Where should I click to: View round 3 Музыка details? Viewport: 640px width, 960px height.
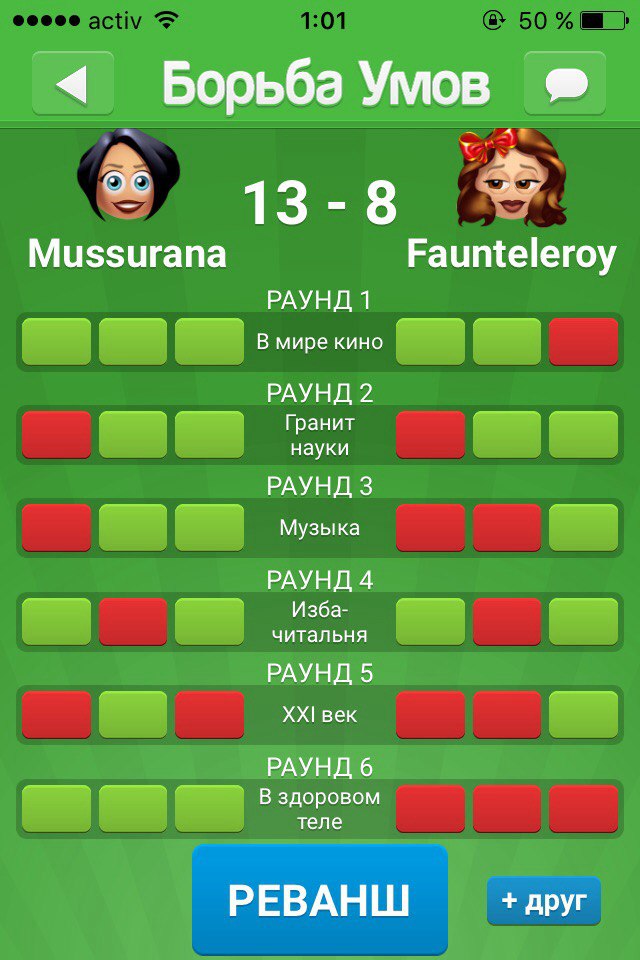click(319, 527)
